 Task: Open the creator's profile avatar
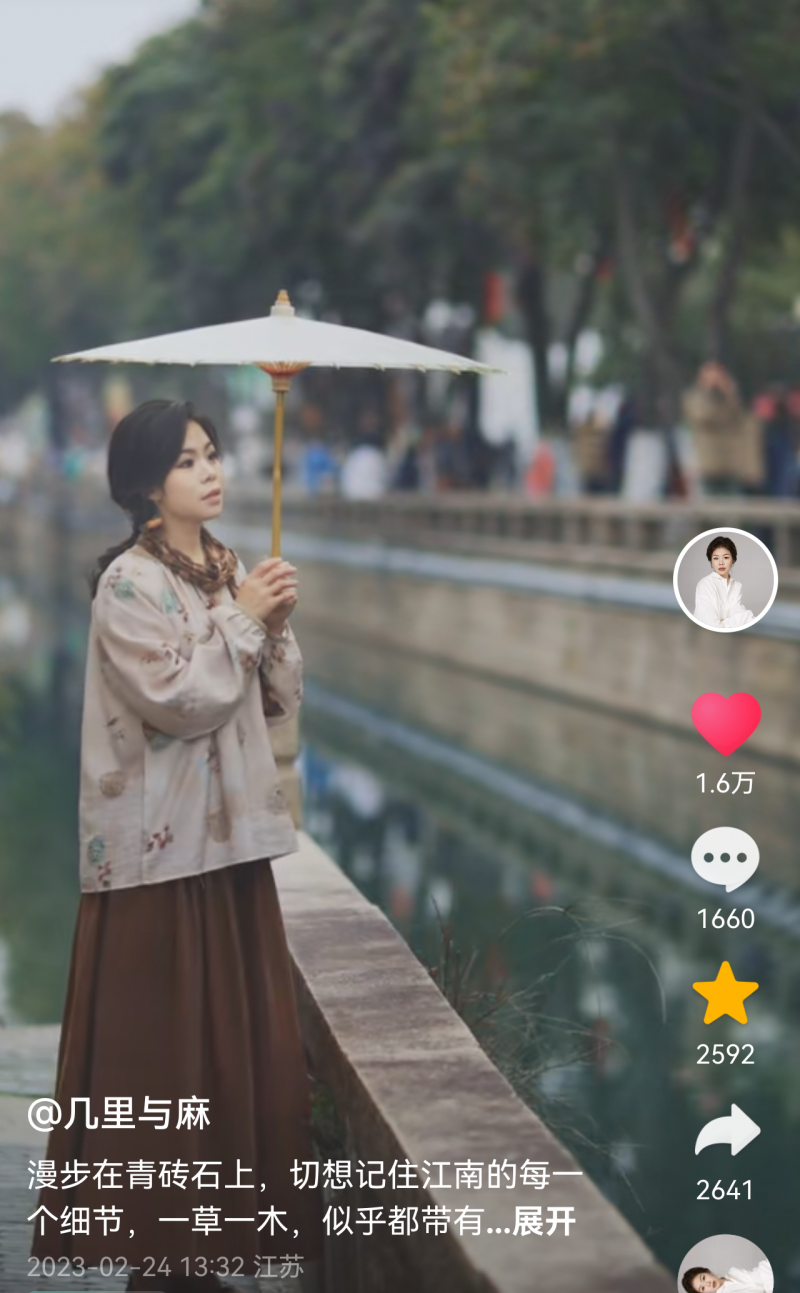click(x=725, y=580)
